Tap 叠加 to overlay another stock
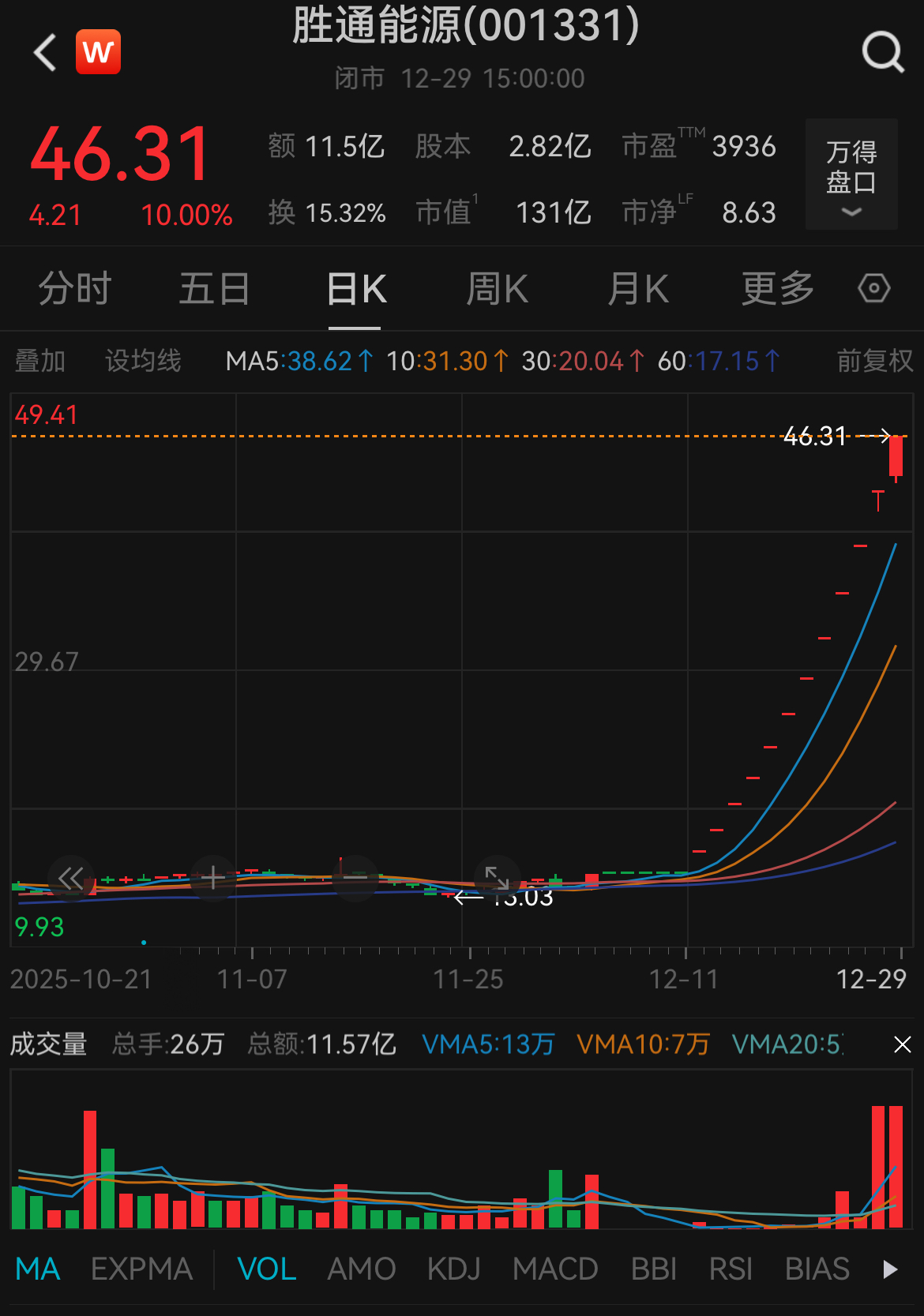The height and width of the screenshot is (1316, 924). tap(40, 362)
